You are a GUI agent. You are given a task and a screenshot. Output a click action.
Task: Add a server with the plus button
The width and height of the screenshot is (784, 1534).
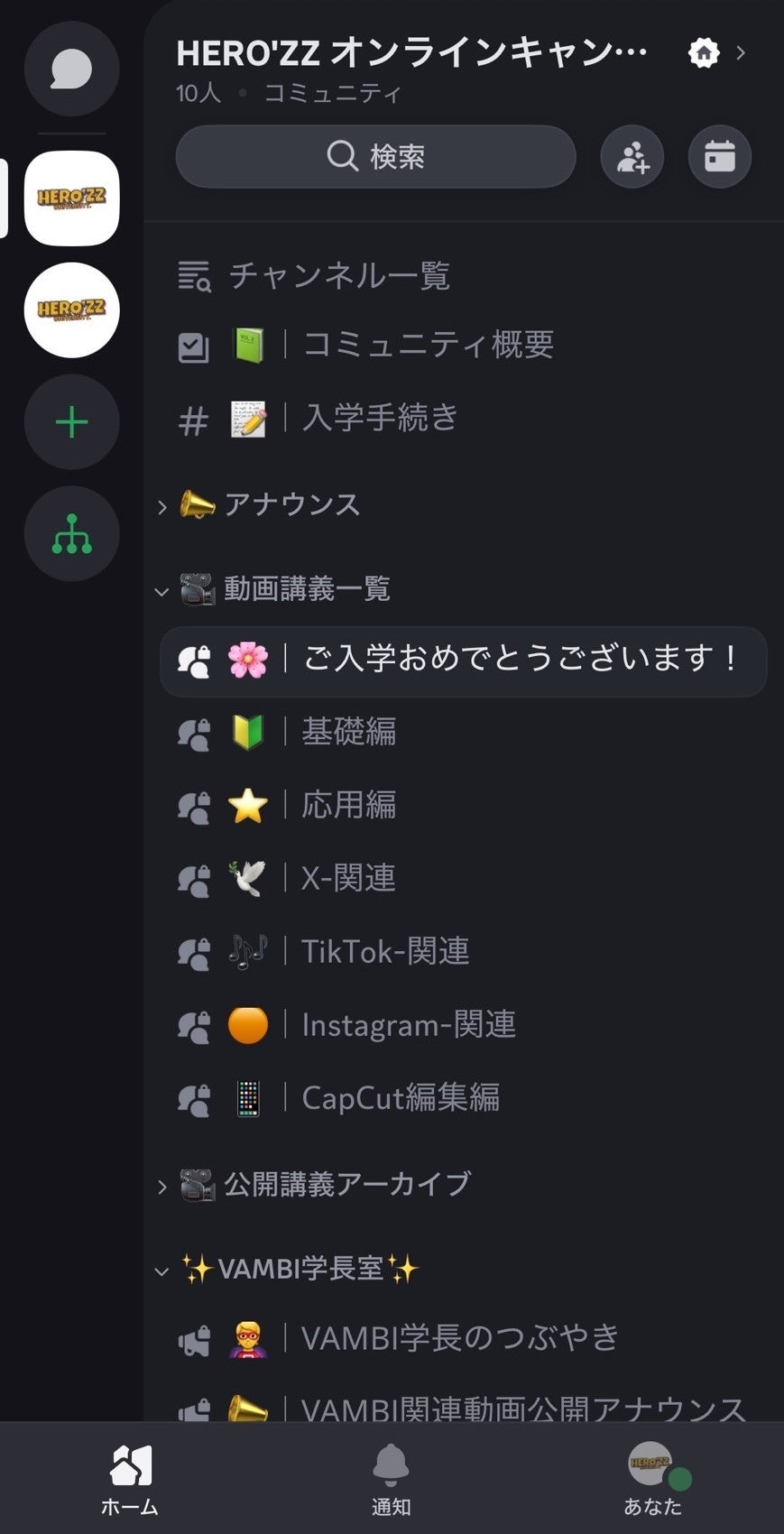[71, 422]
